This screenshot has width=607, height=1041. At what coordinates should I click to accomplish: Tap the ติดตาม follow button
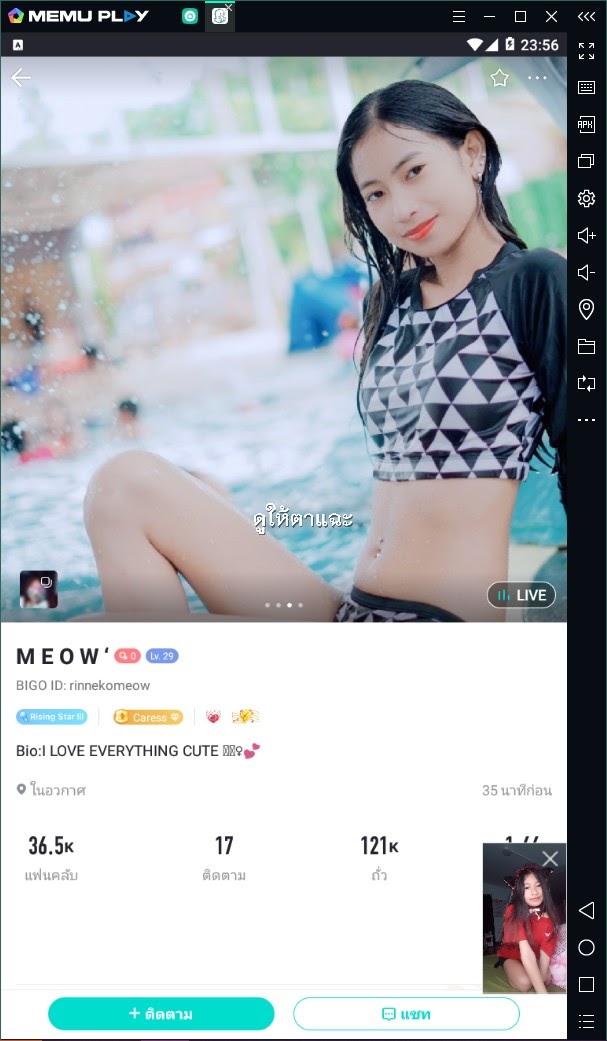(161, 1013)
